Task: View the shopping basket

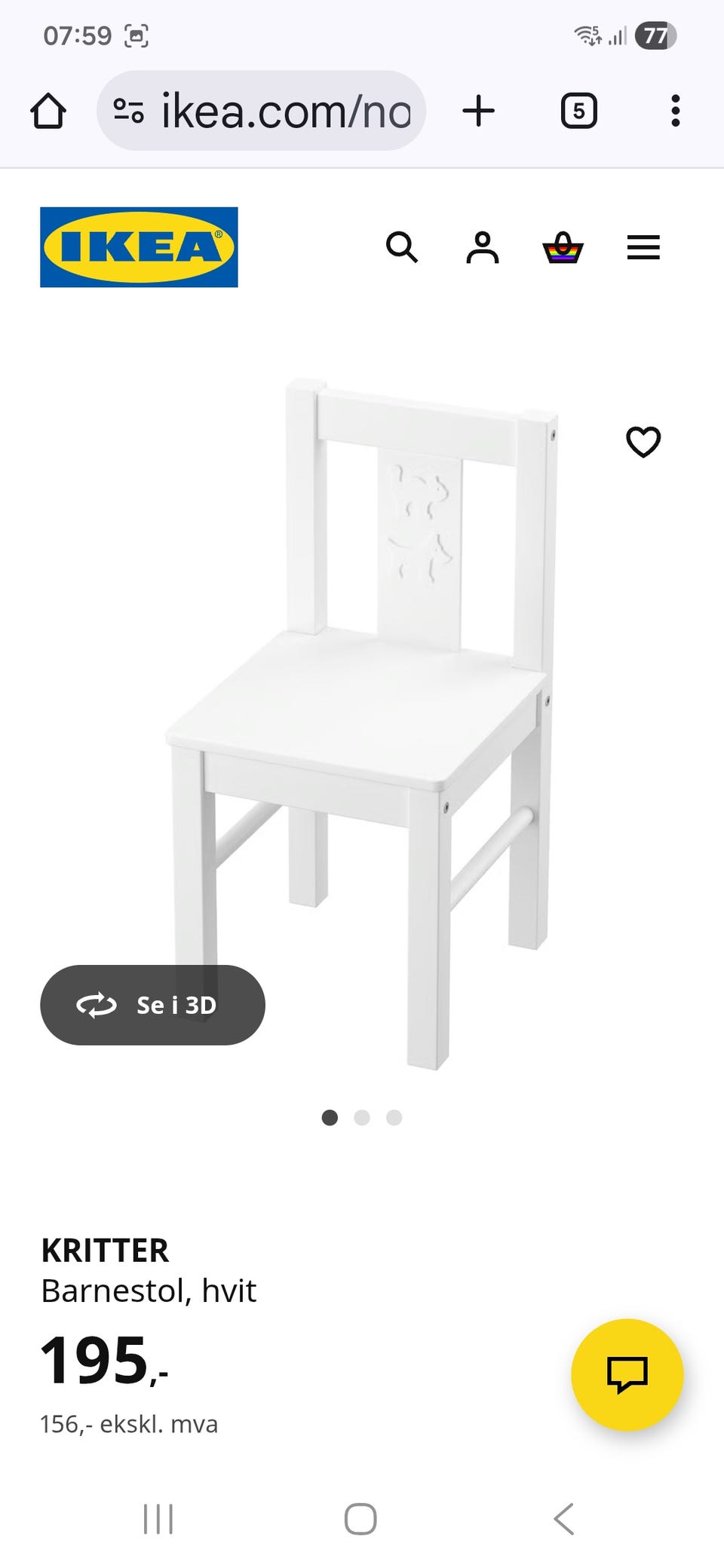Action: tap(563, 247)
